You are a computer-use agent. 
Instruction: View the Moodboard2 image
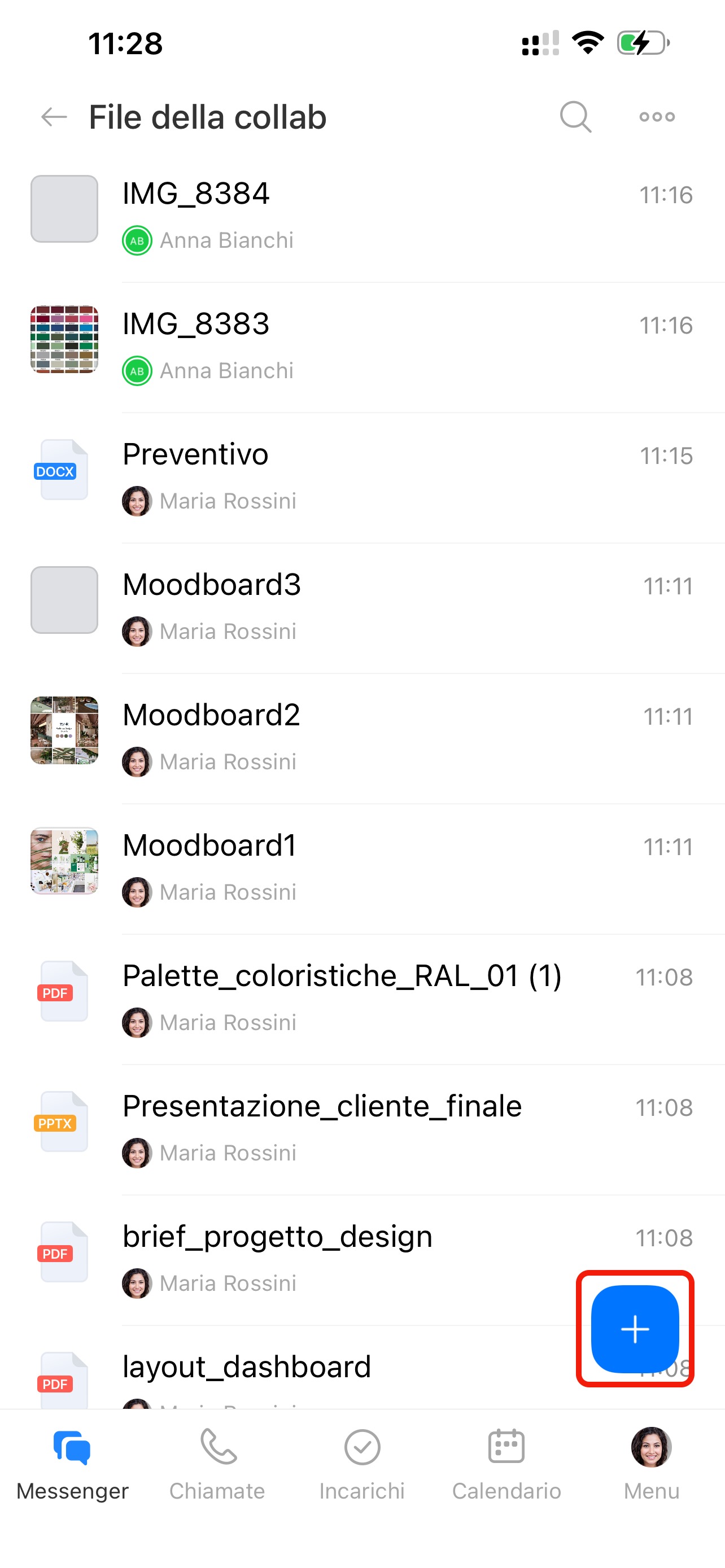(x=211, y=716)
